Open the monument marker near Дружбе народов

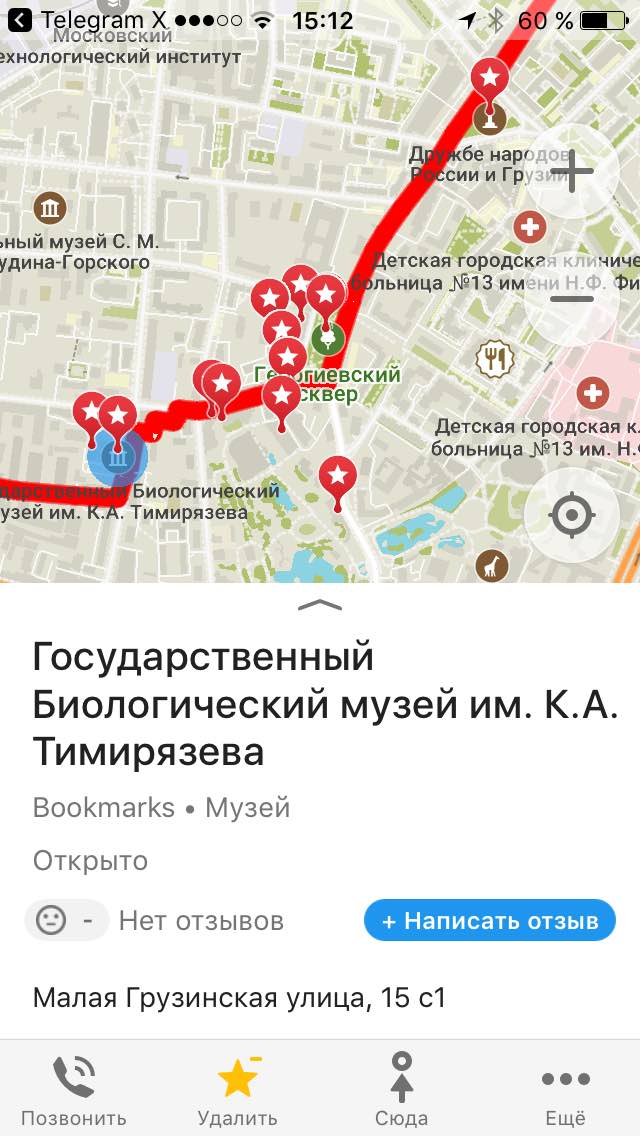(x=489, y=120)
